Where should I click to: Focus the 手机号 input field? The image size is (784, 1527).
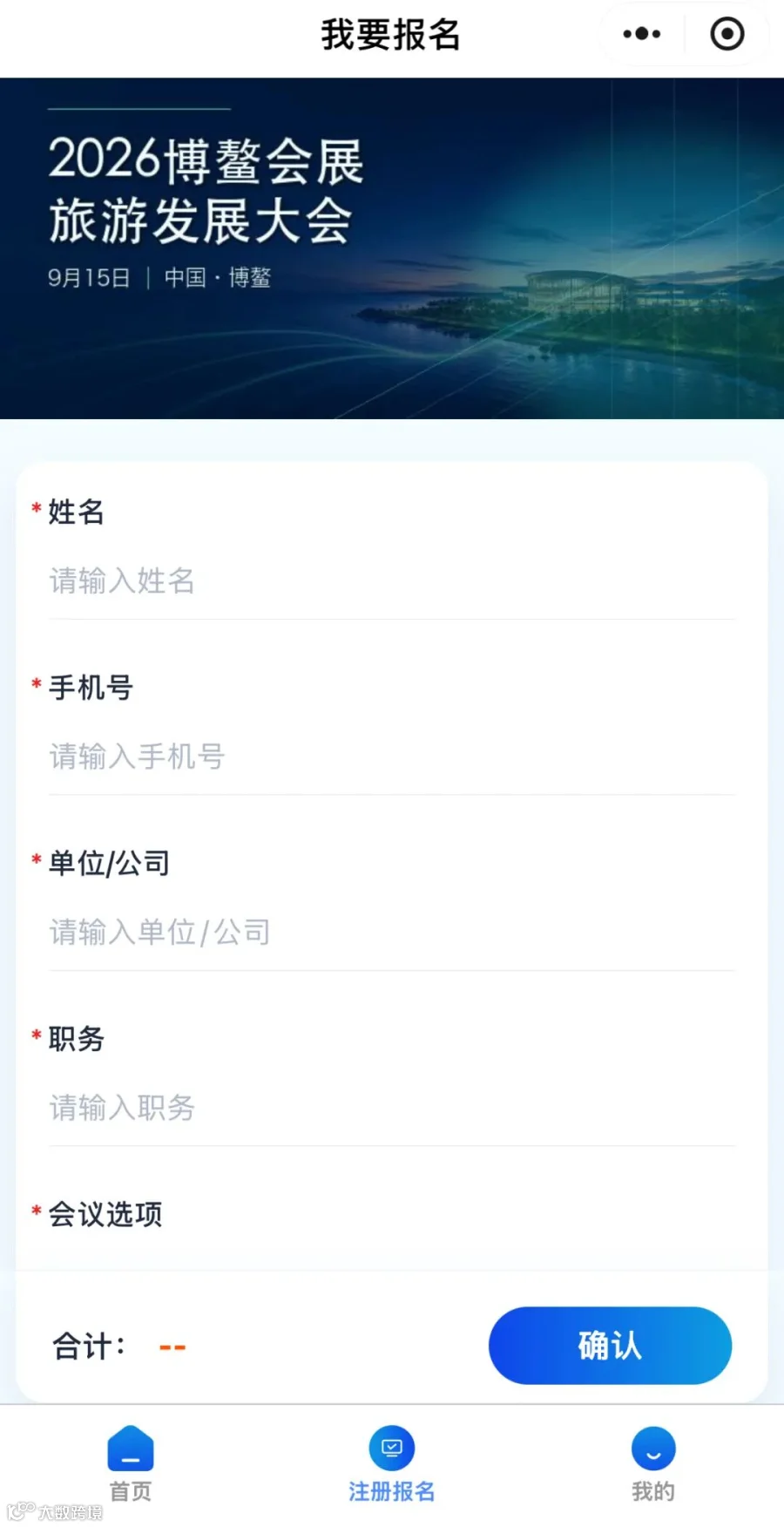click(x=392, y=757)
